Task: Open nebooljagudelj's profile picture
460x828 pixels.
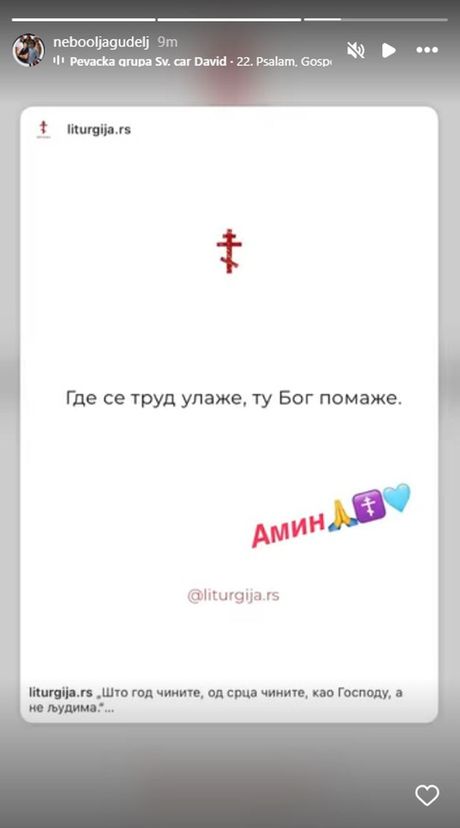Action: (x=29, y=51)
